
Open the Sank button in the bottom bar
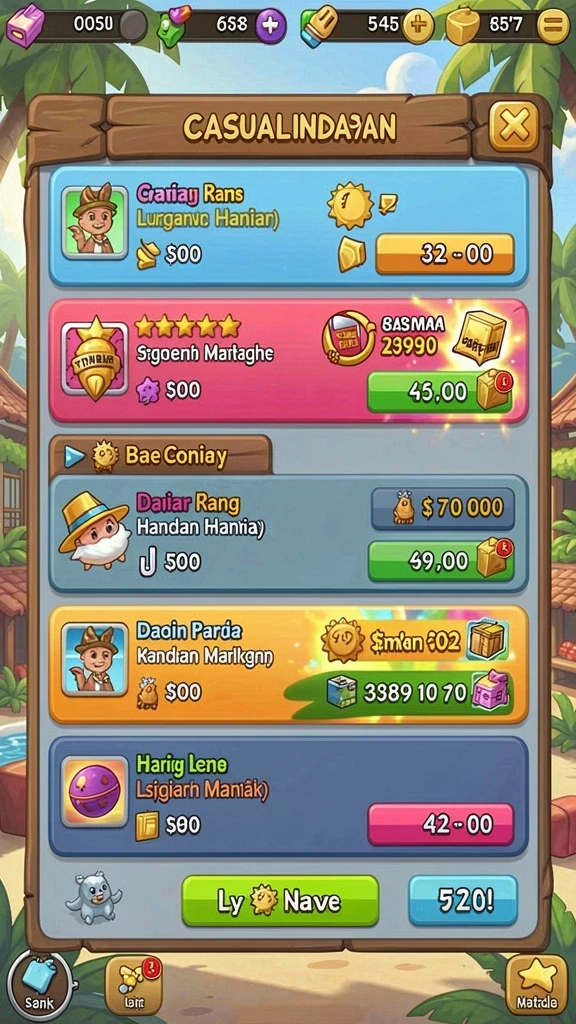[38, 984]
